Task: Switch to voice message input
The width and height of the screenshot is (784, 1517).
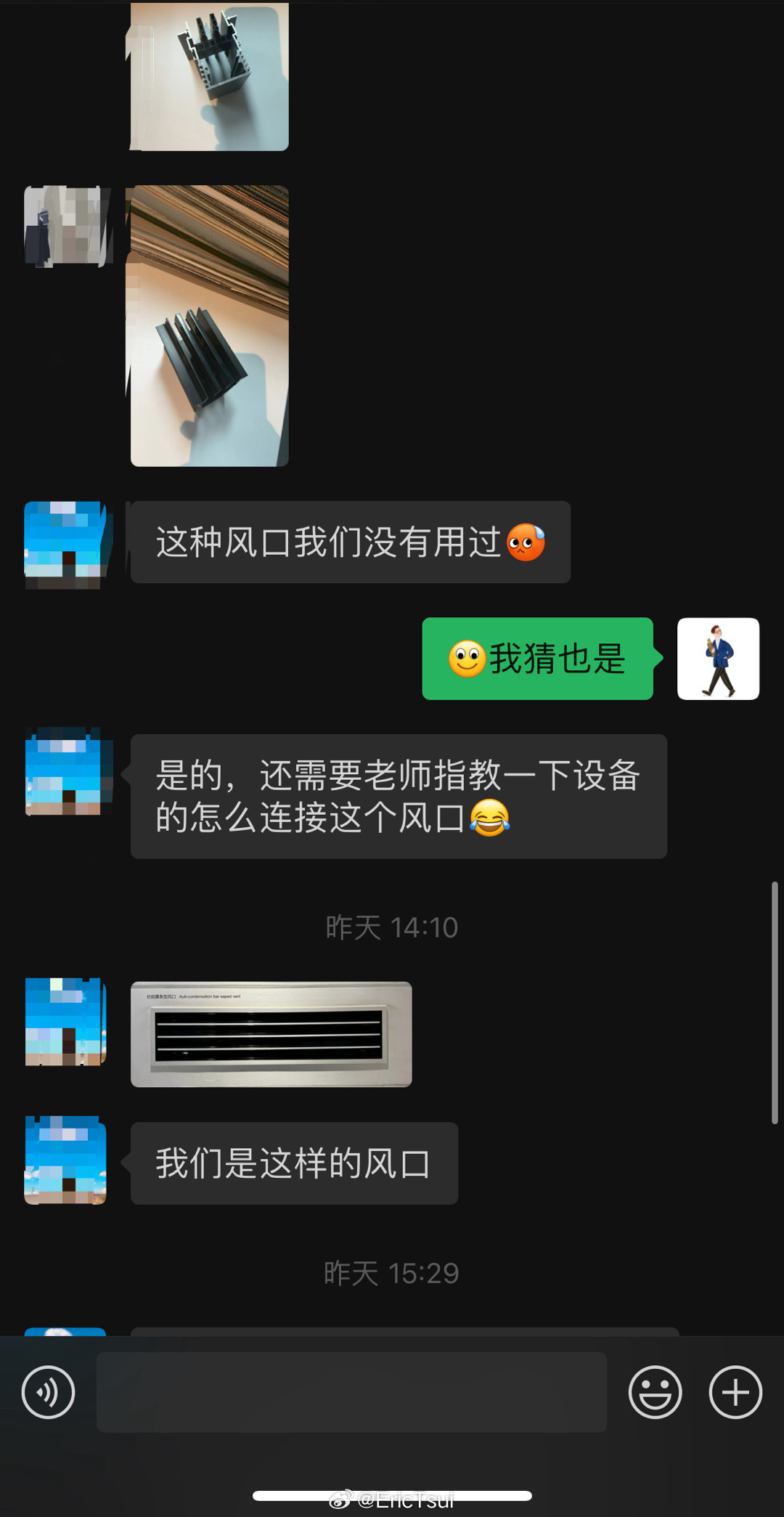Action: click(x=48, y=1392)
